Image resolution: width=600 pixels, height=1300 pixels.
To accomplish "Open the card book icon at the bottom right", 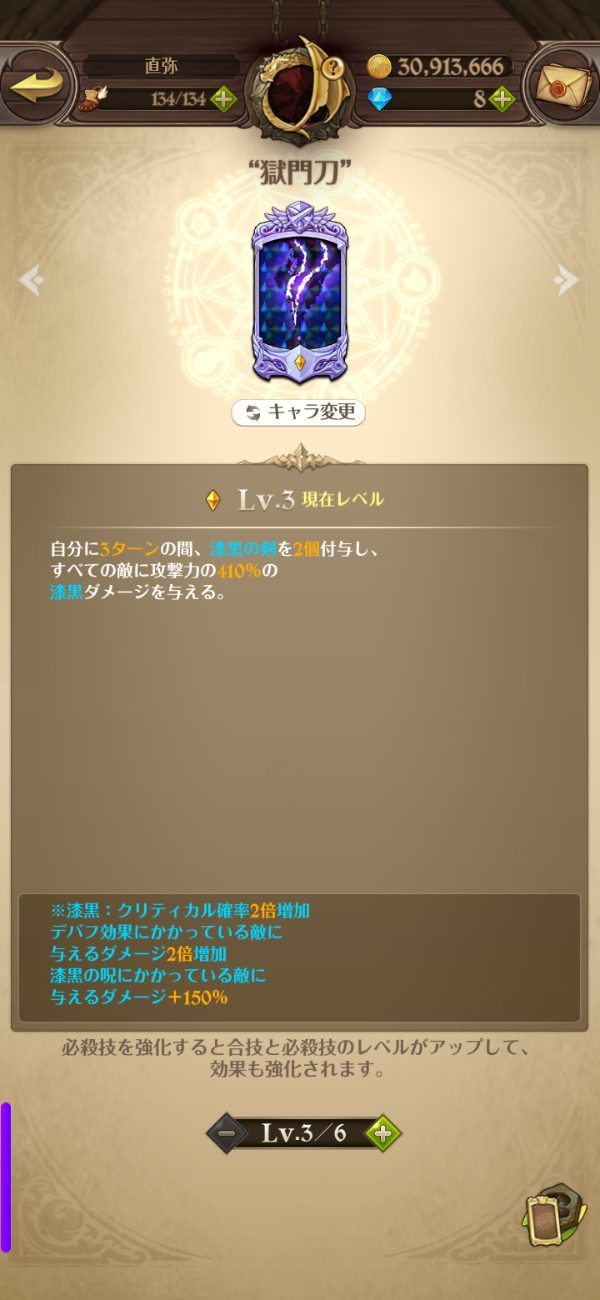I will click(551, 1214).
